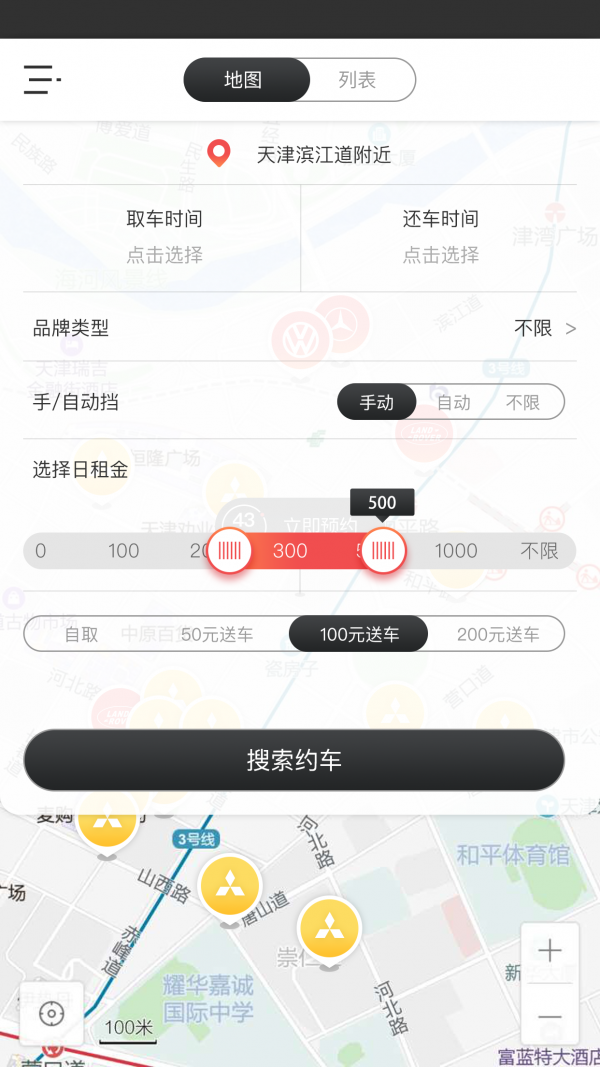Recenter map on my location
Viewport: 600px width, 1067px height.
[x=52, y=1014]
